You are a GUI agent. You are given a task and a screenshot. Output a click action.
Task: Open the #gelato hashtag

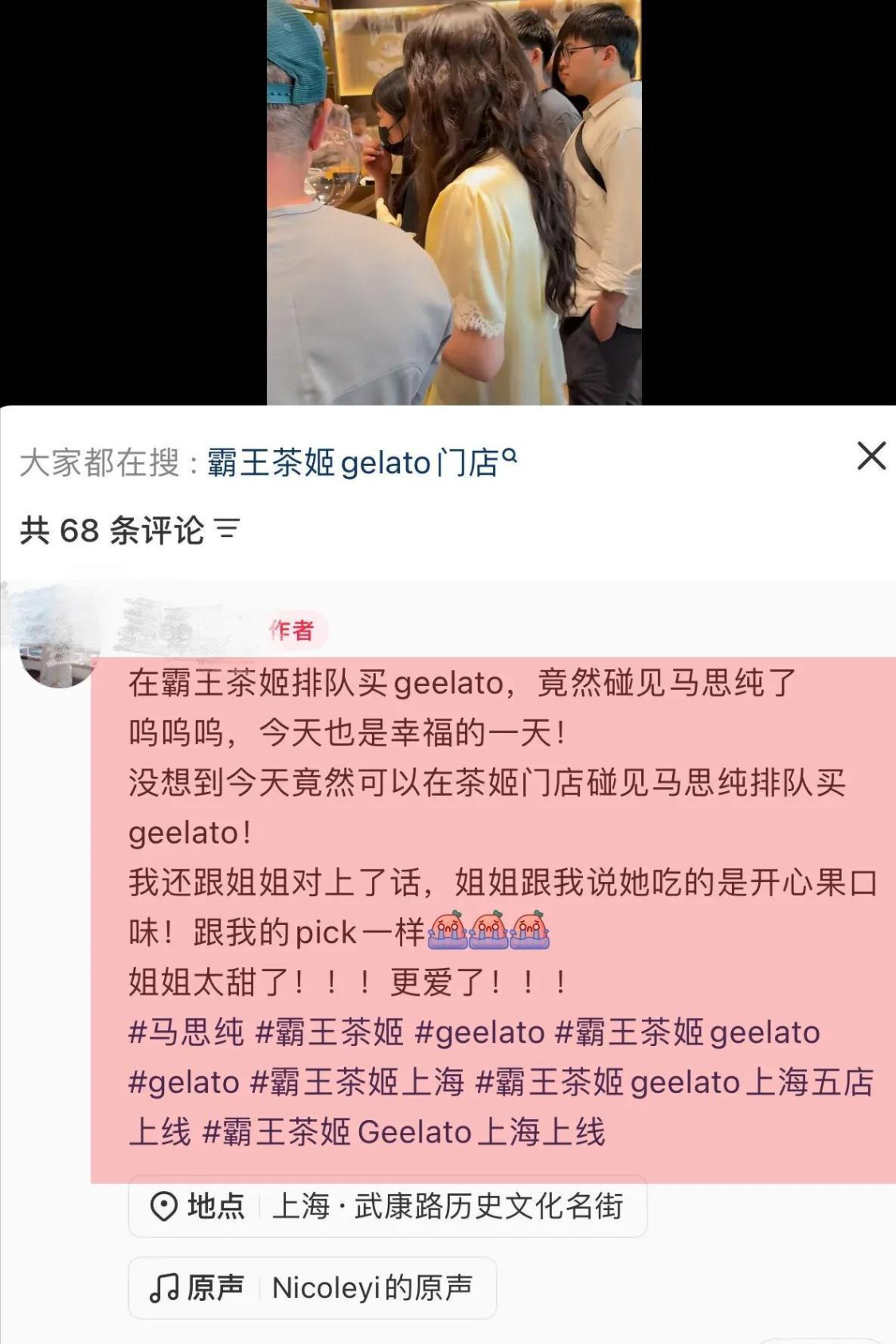[184, 1083]
